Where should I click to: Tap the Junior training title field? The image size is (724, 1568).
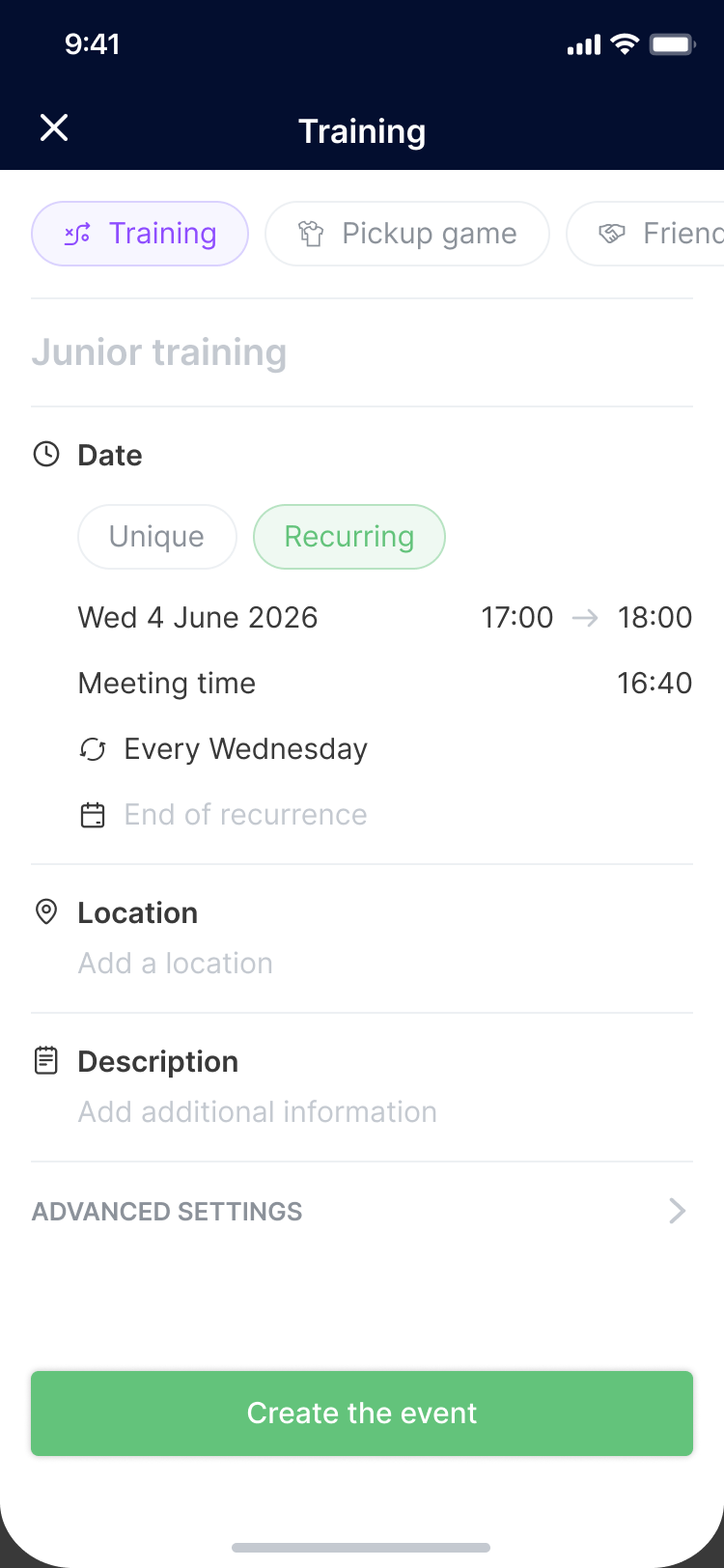point(159,351)
